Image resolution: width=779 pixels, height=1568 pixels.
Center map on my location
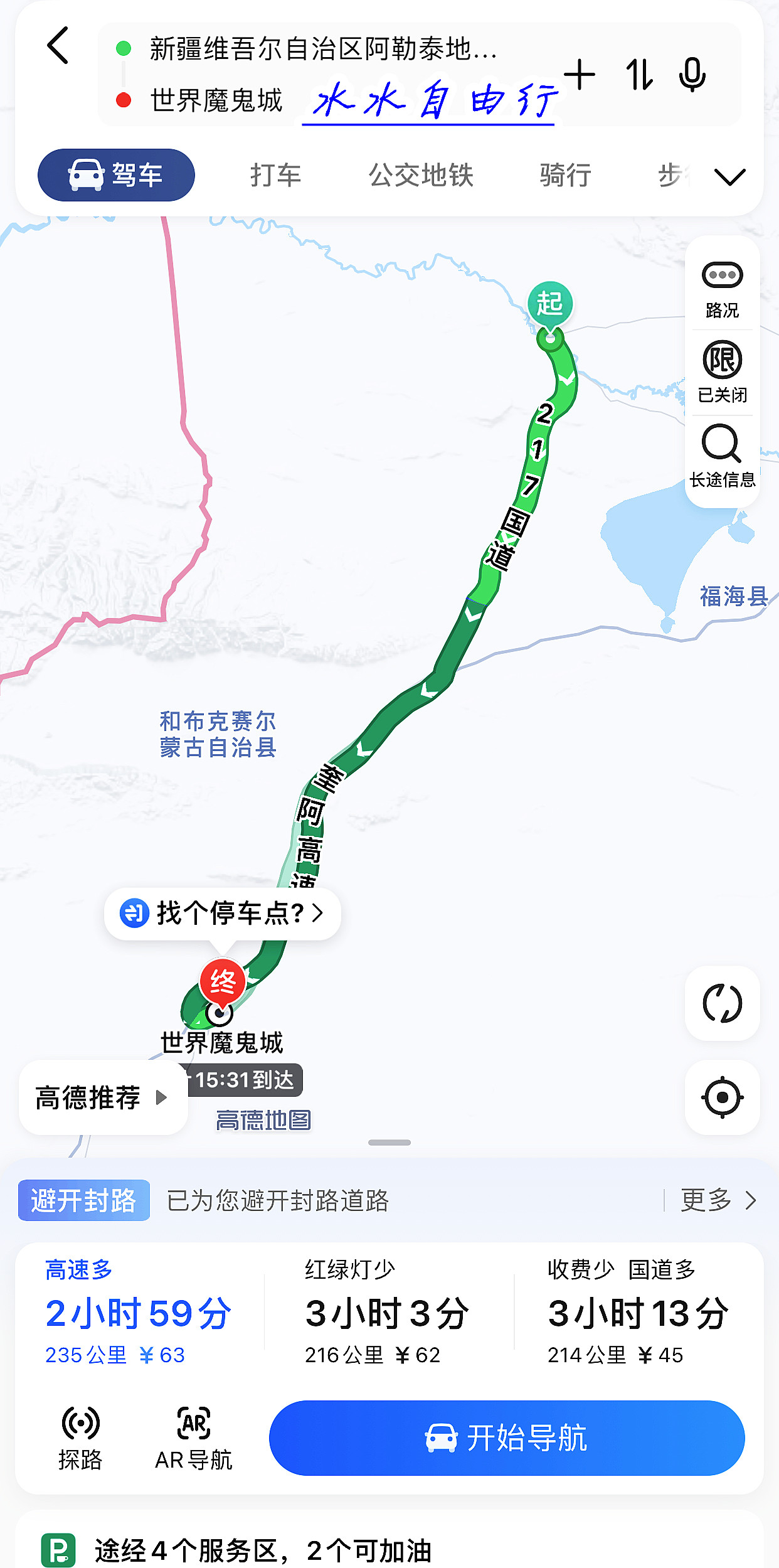pos(722,1097)
